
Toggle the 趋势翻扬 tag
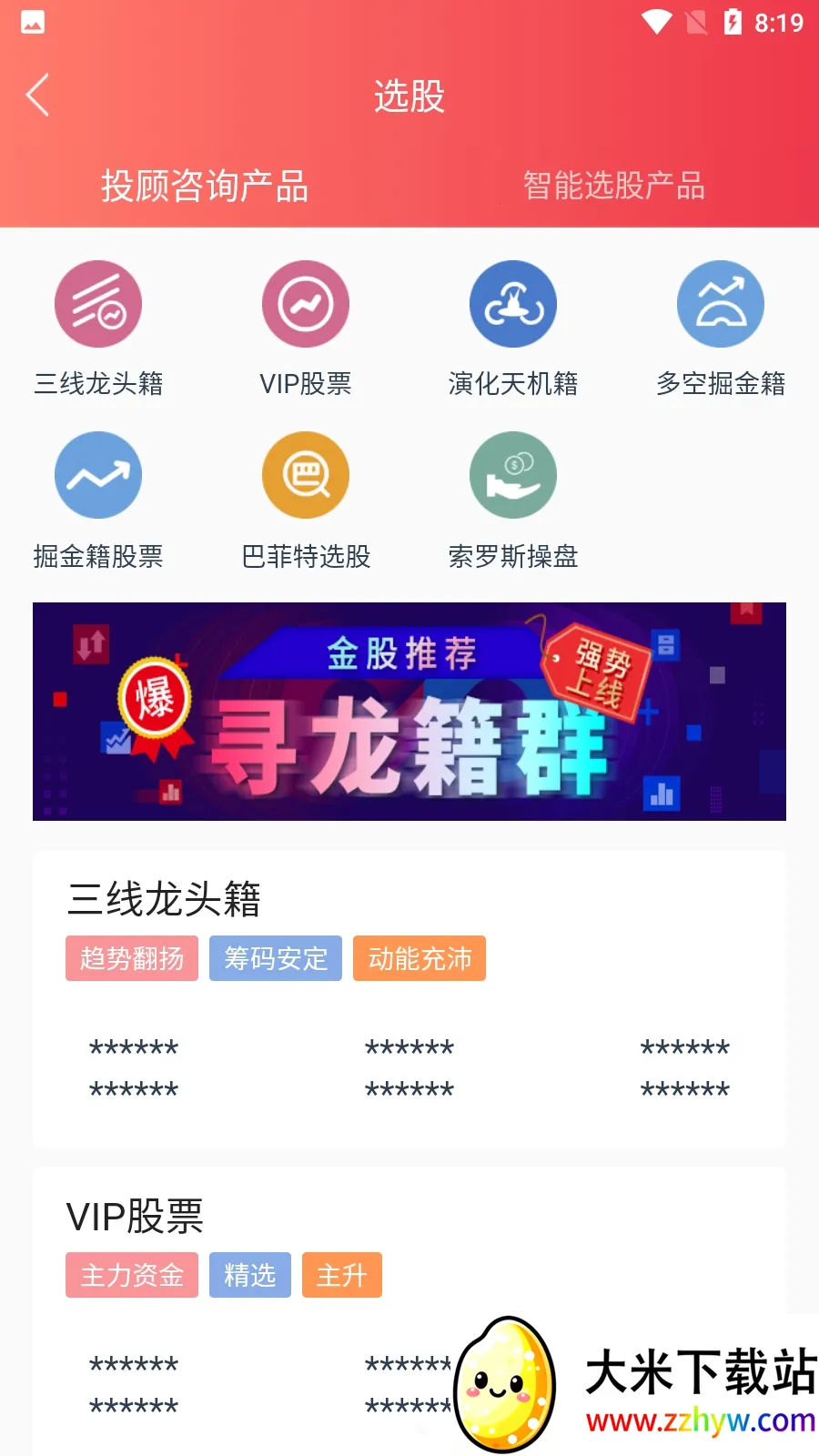click(x=131, y=957)
